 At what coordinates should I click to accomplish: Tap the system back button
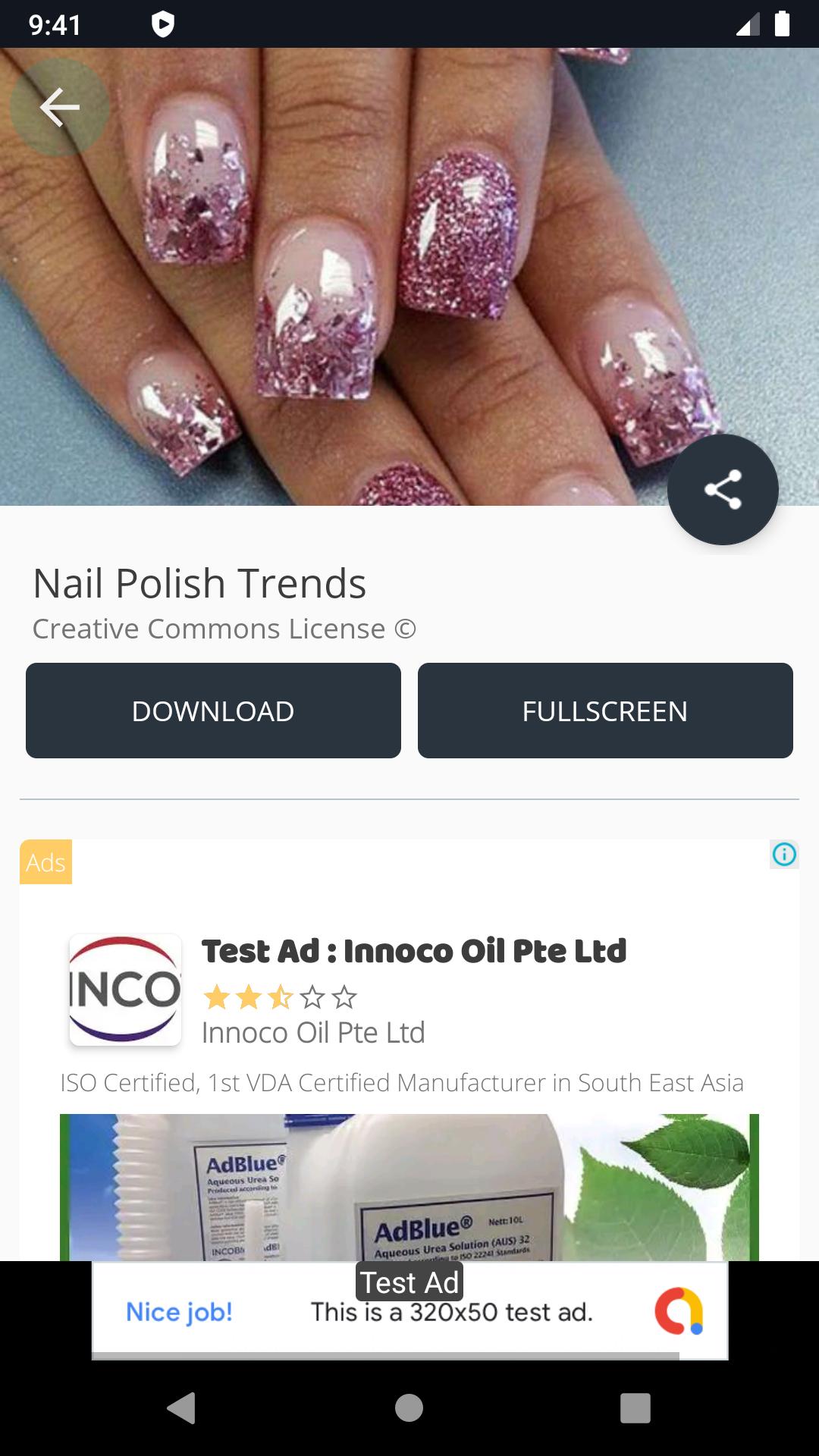click(x=181, y=1408)
